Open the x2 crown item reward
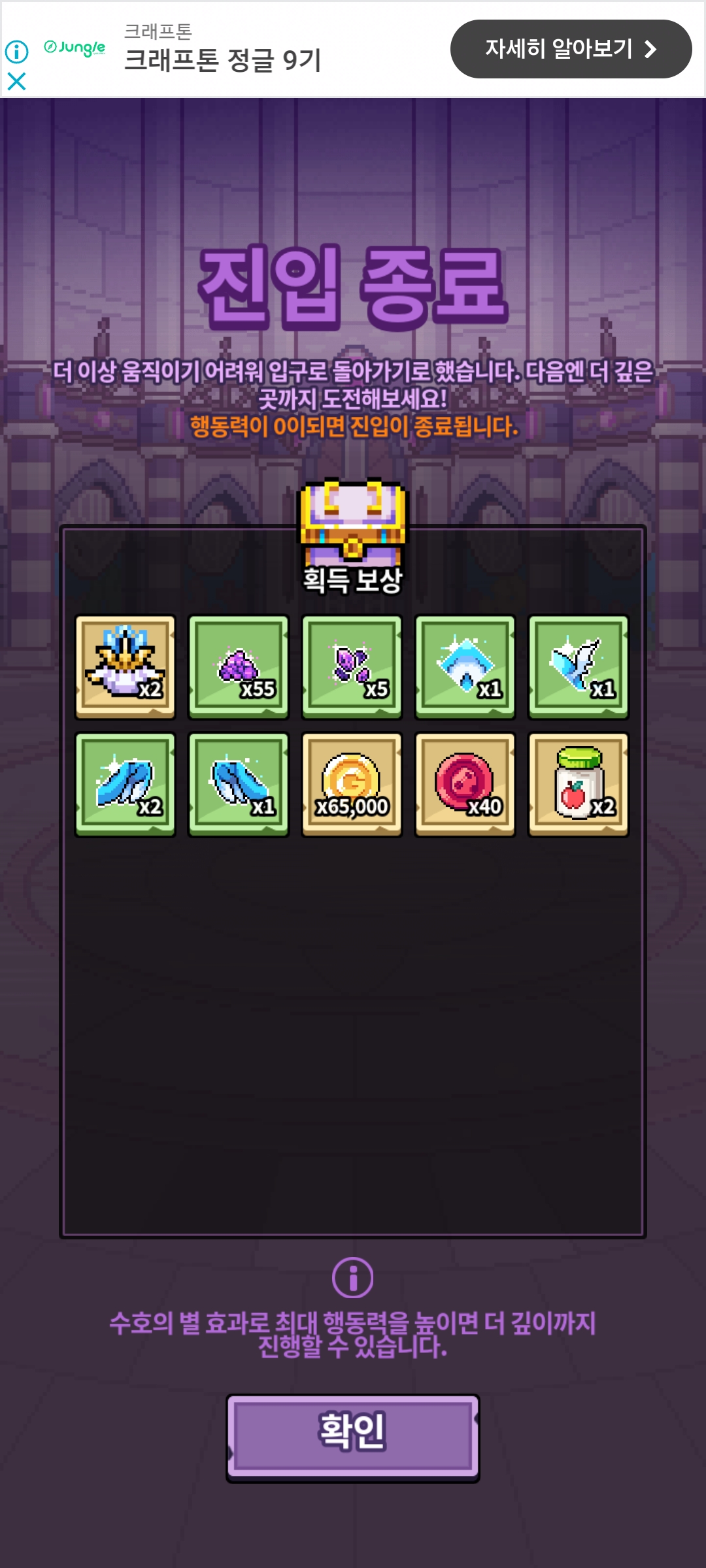This screenshot has height=1568, width=706. pos(126,667)
